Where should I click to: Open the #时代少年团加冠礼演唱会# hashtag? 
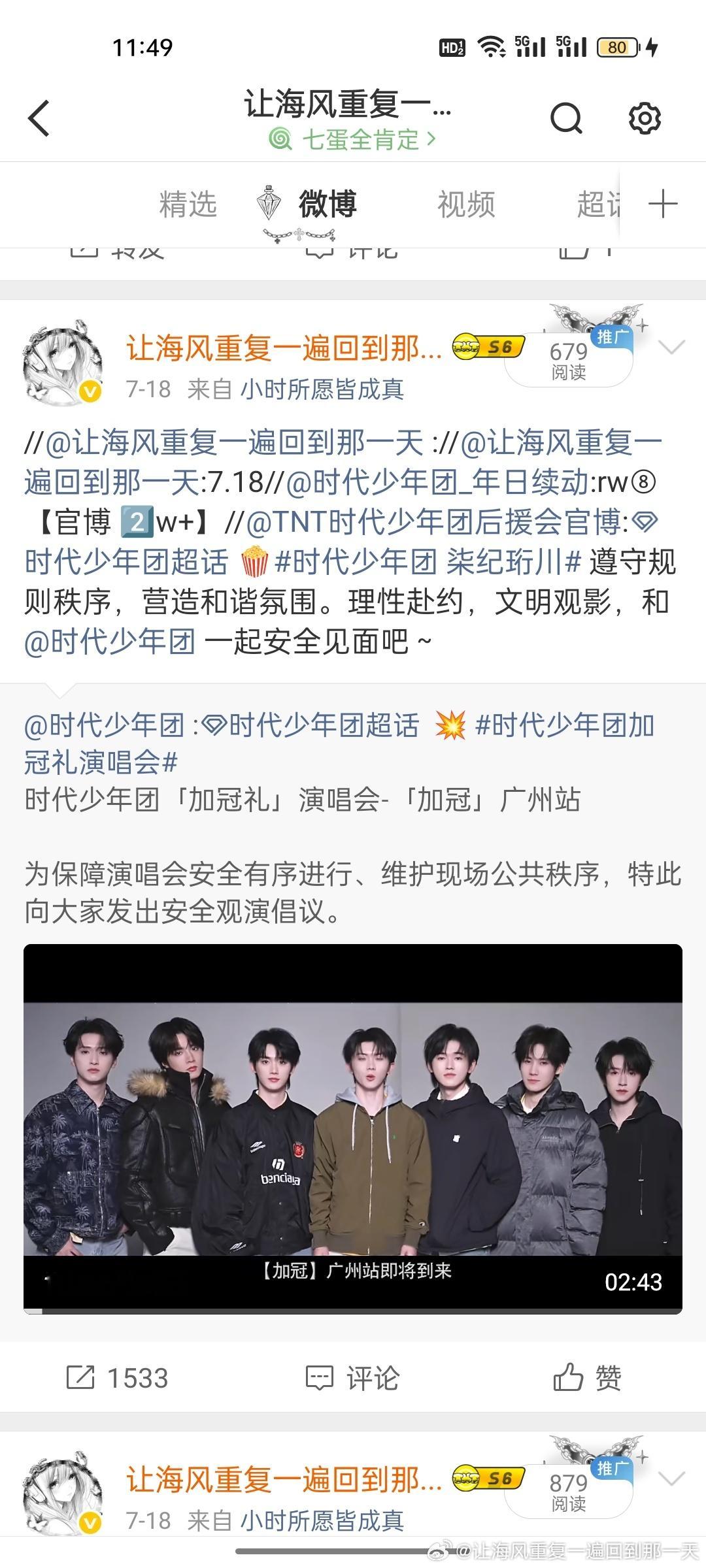339,743
